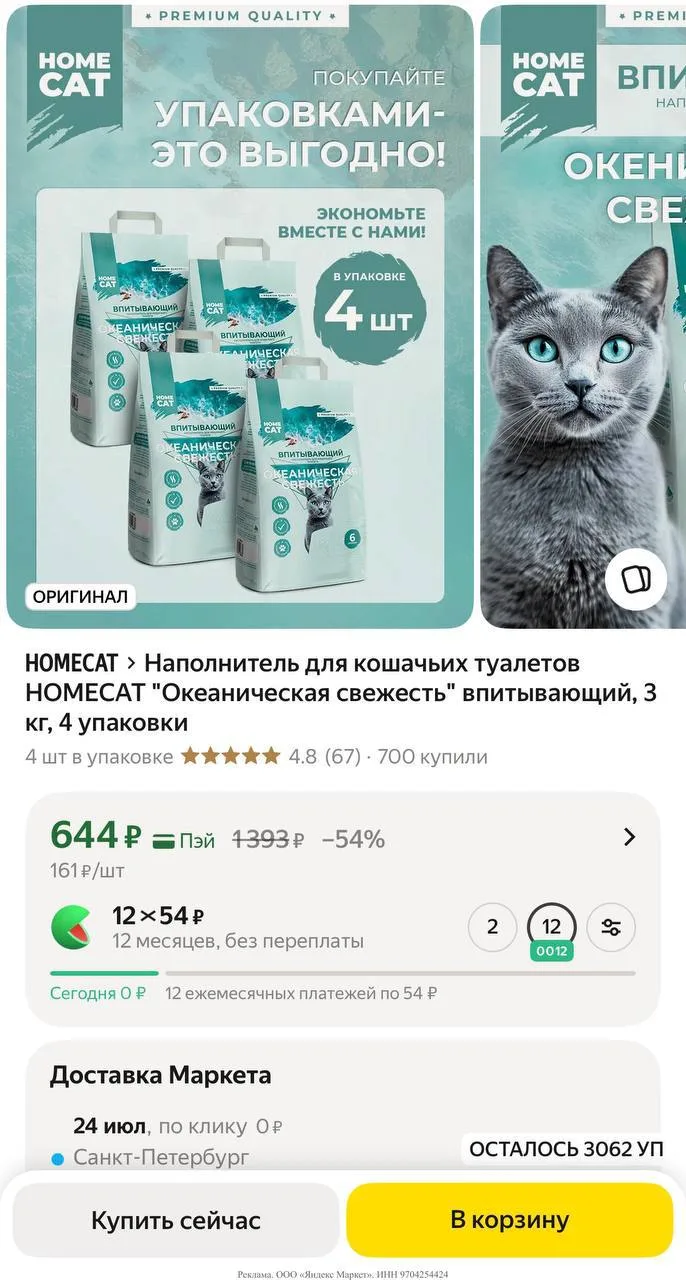Open similar products icon on the photo
Screen dimensions: 686x1280
point(636,579)
